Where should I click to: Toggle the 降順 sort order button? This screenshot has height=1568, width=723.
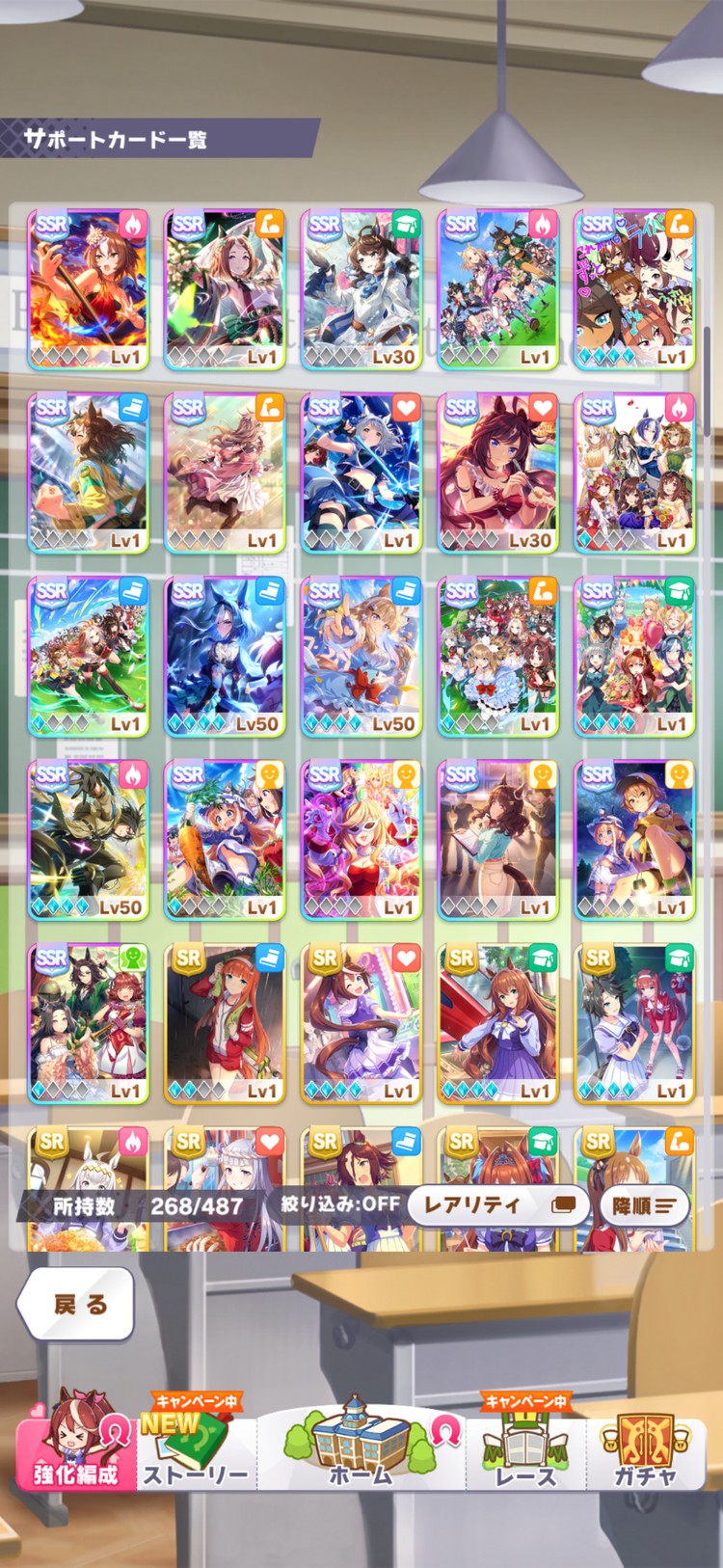644,1205
